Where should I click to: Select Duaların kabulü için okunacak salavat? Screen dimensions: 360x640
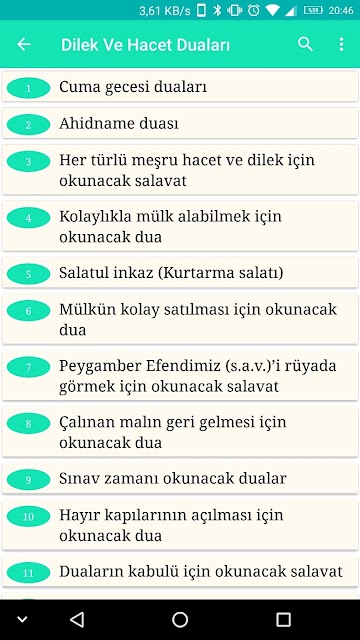click(180, 571)
